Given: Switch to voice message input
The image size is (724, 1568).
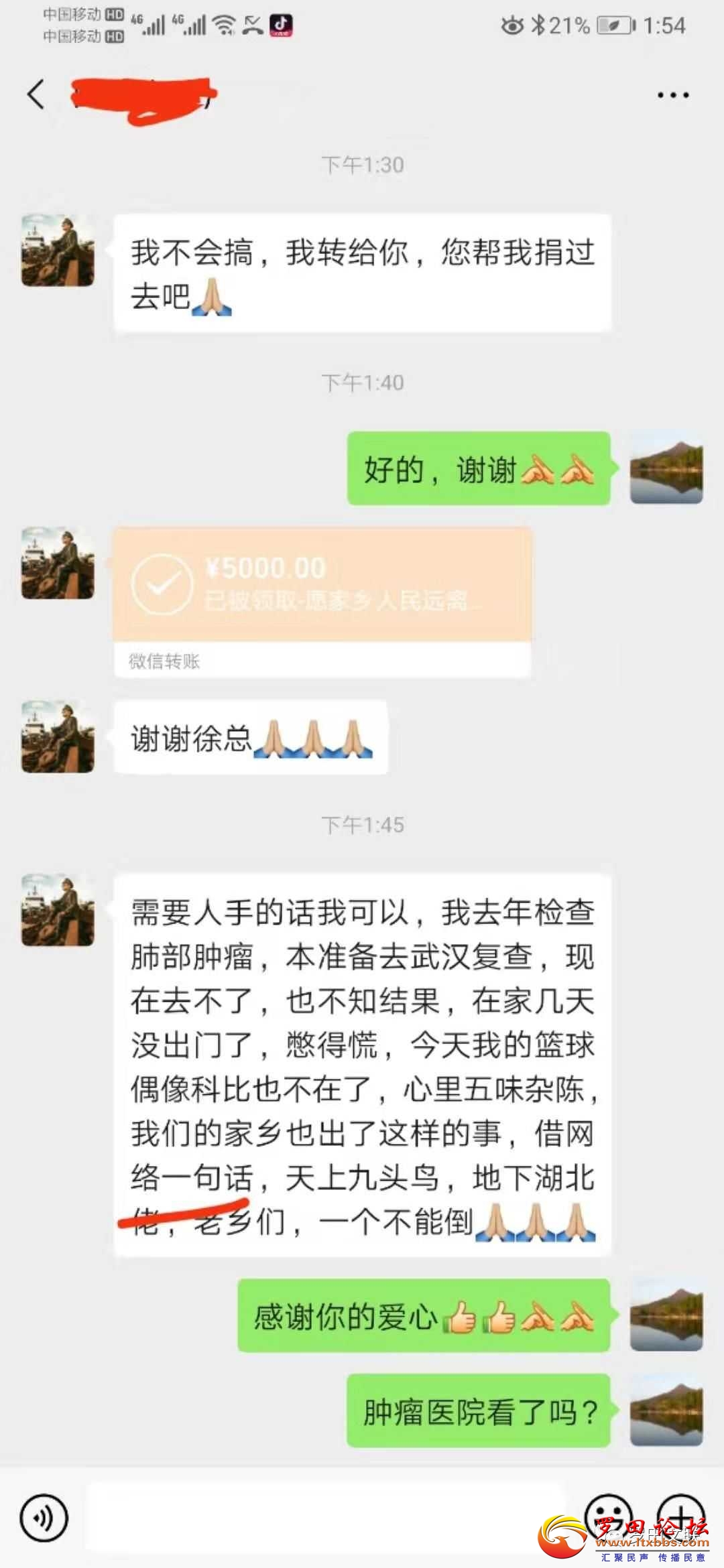Looking at the screenshot, I should (x=44, y=1518).
